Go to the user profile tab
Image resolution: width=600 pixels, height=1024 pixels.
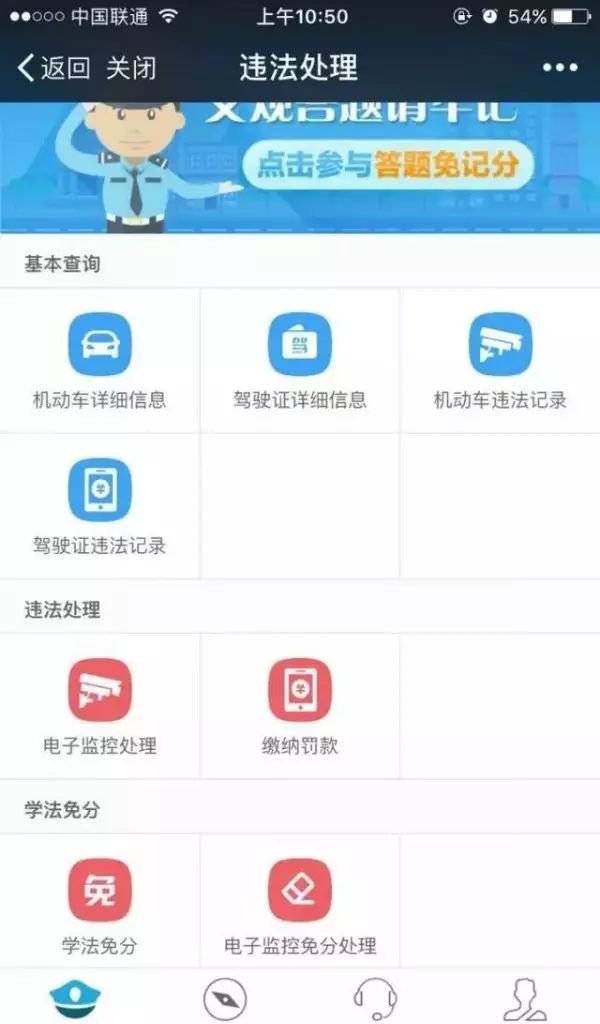[525, 997]
